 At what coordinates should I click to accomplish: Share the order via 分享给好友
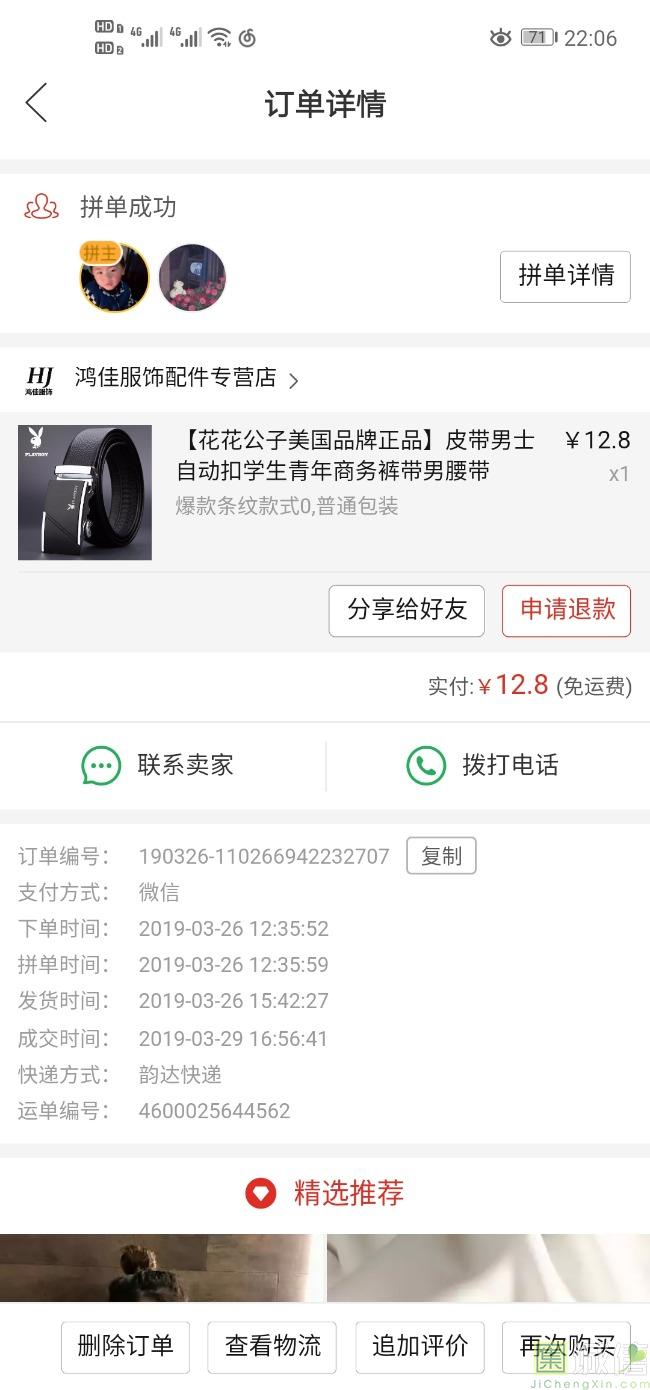[406, 610]
